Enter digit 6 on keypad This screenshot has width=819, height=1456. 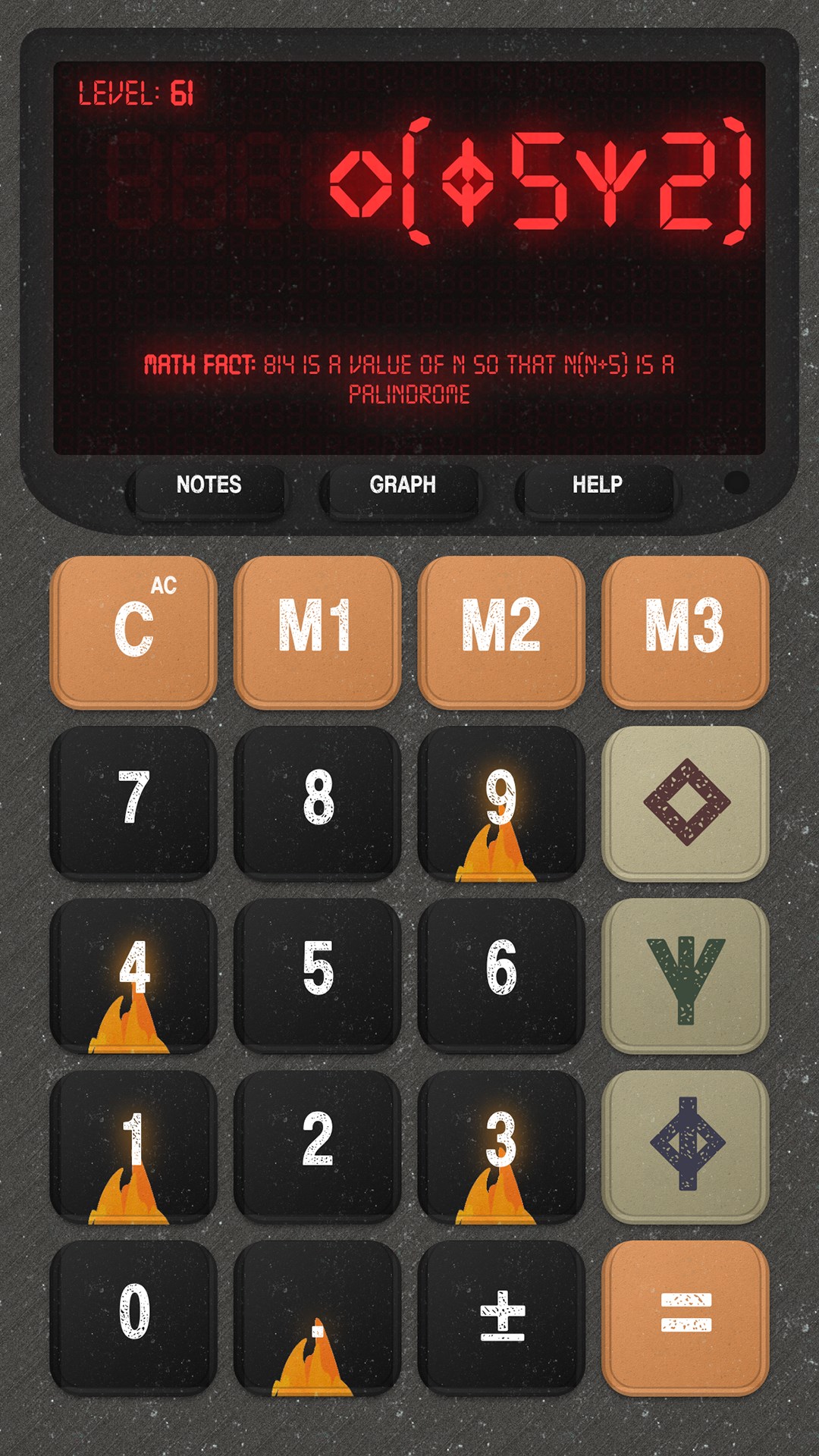501,974
